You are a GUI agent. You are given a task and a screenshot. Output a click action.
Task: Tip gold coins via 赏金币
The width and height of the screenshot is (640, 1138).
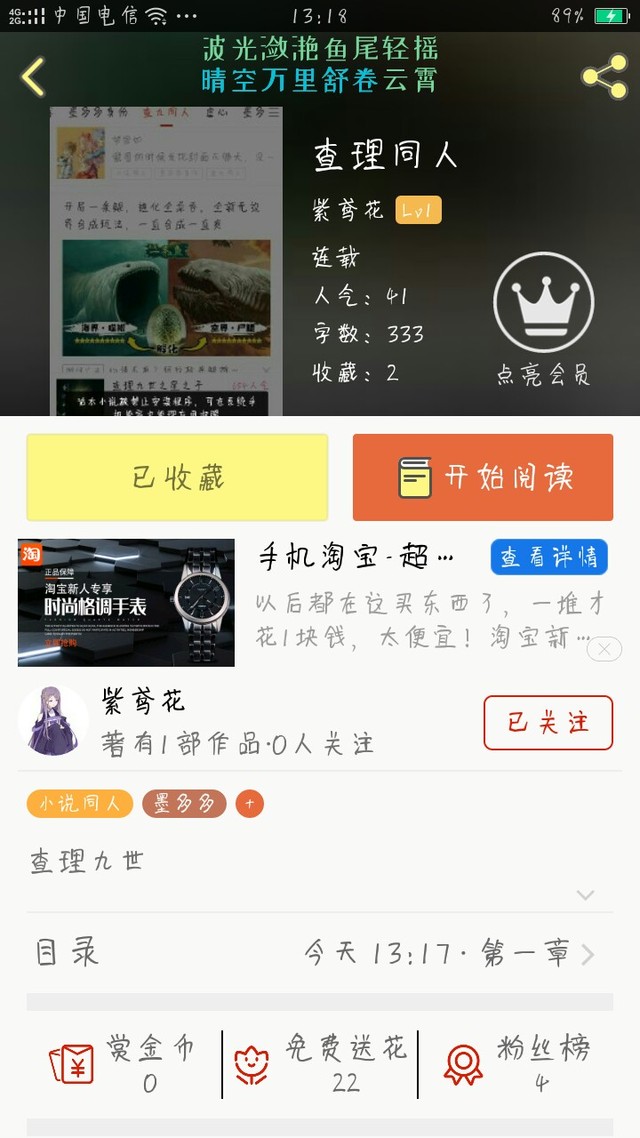pos(123,1065)
